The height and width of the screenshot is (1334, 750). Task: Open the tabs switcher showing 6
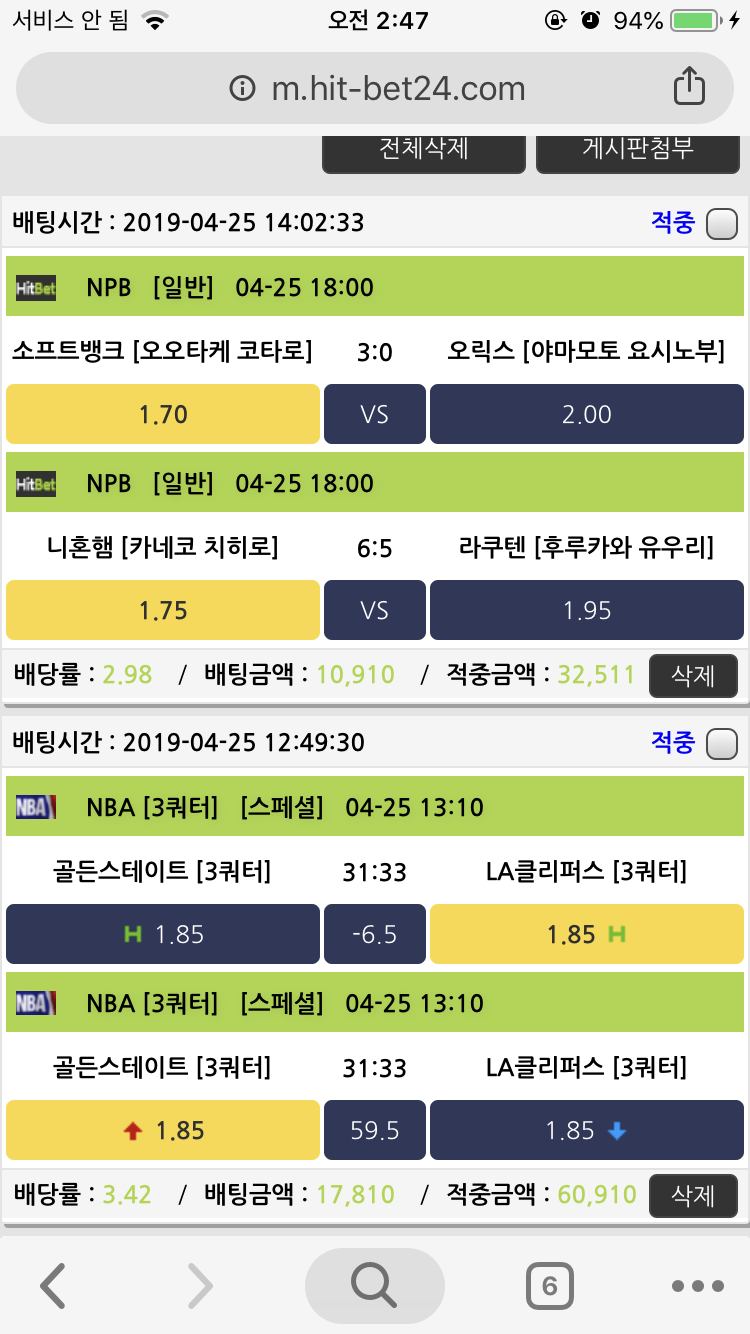point(549,1286)
